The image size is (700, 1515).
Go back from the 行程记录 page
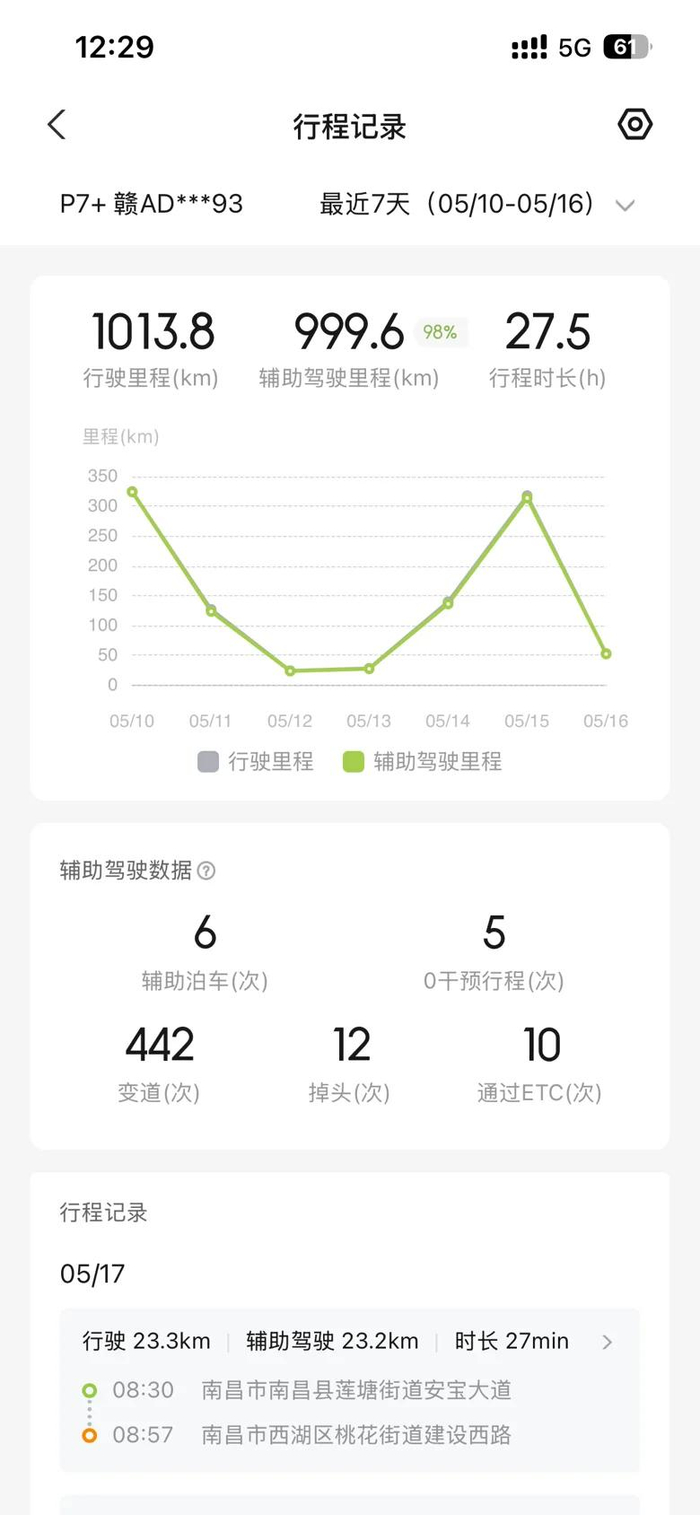(x=57, y=125)
